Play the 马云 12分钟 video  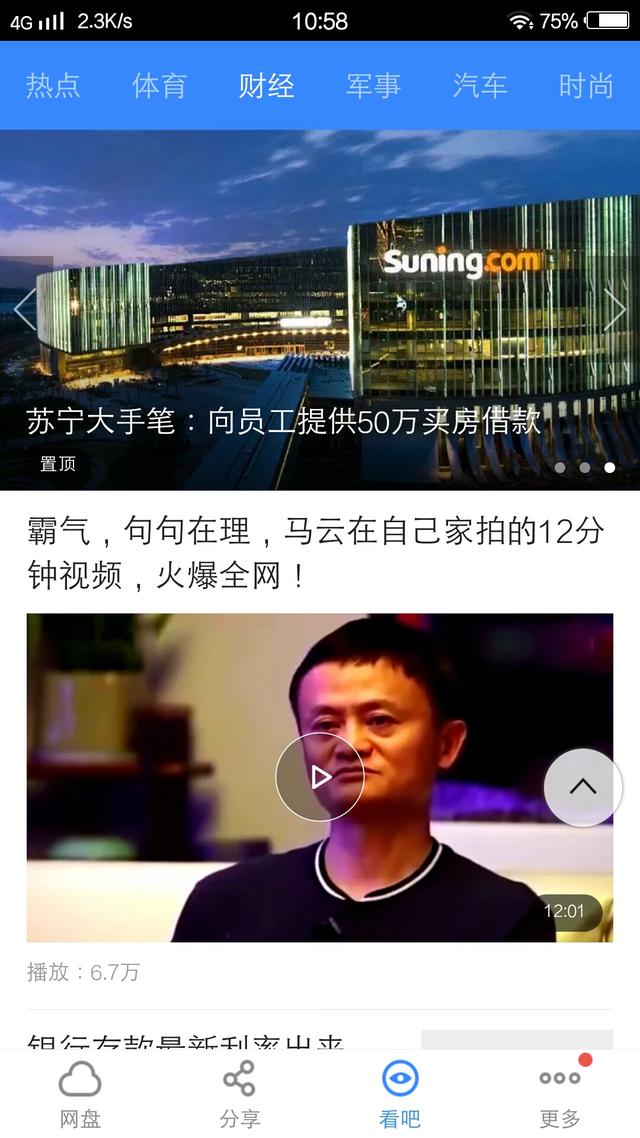pyautogui.click(x=319, y=777)
